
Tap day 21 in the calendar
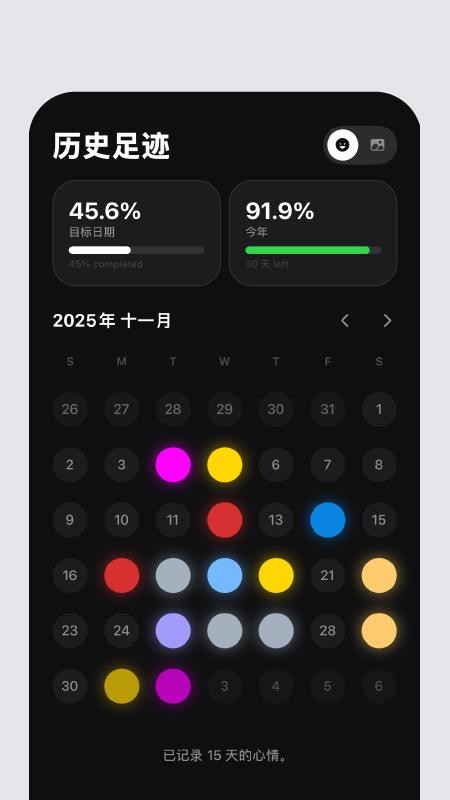[x=328, y=576]
